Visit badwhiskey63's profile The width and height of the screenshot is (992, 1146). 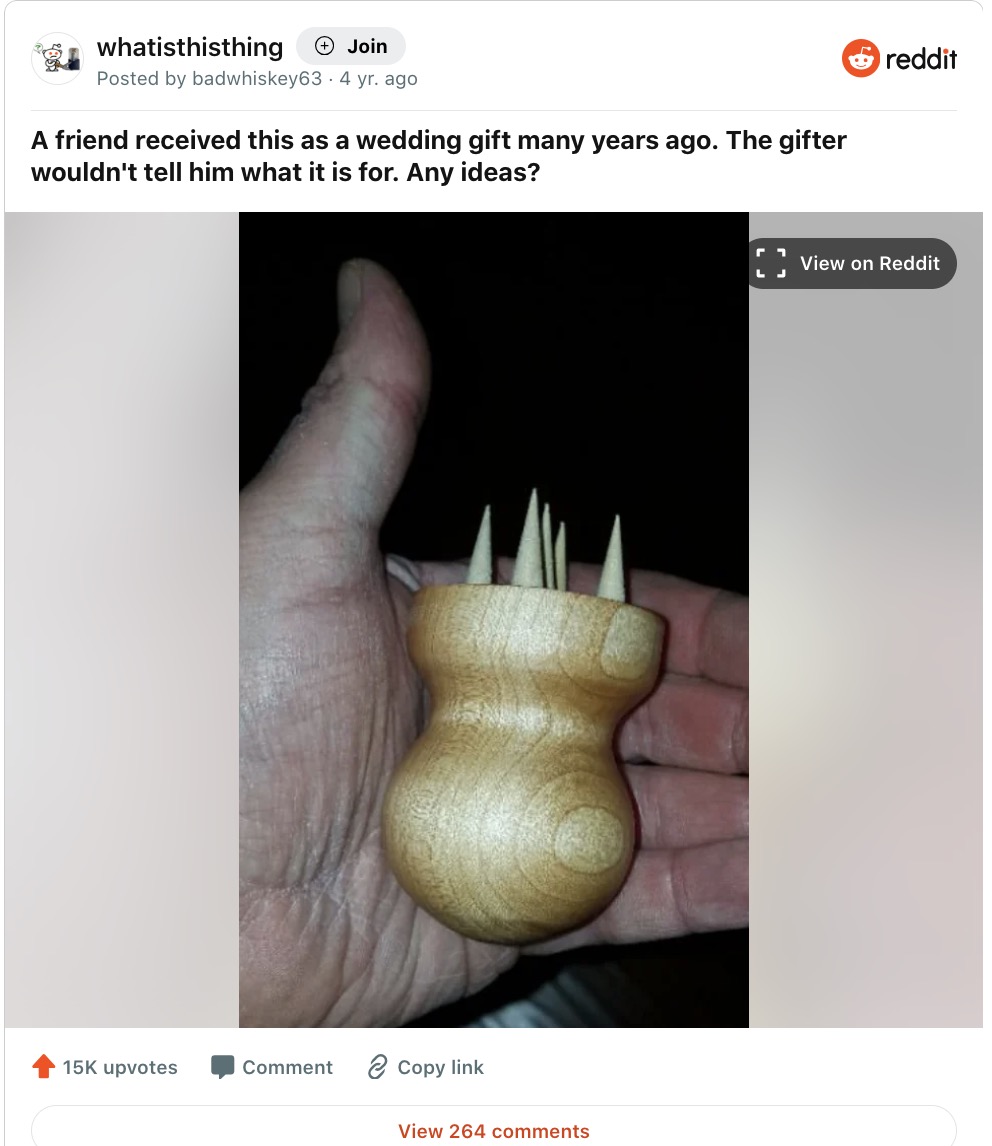(257, 78)
